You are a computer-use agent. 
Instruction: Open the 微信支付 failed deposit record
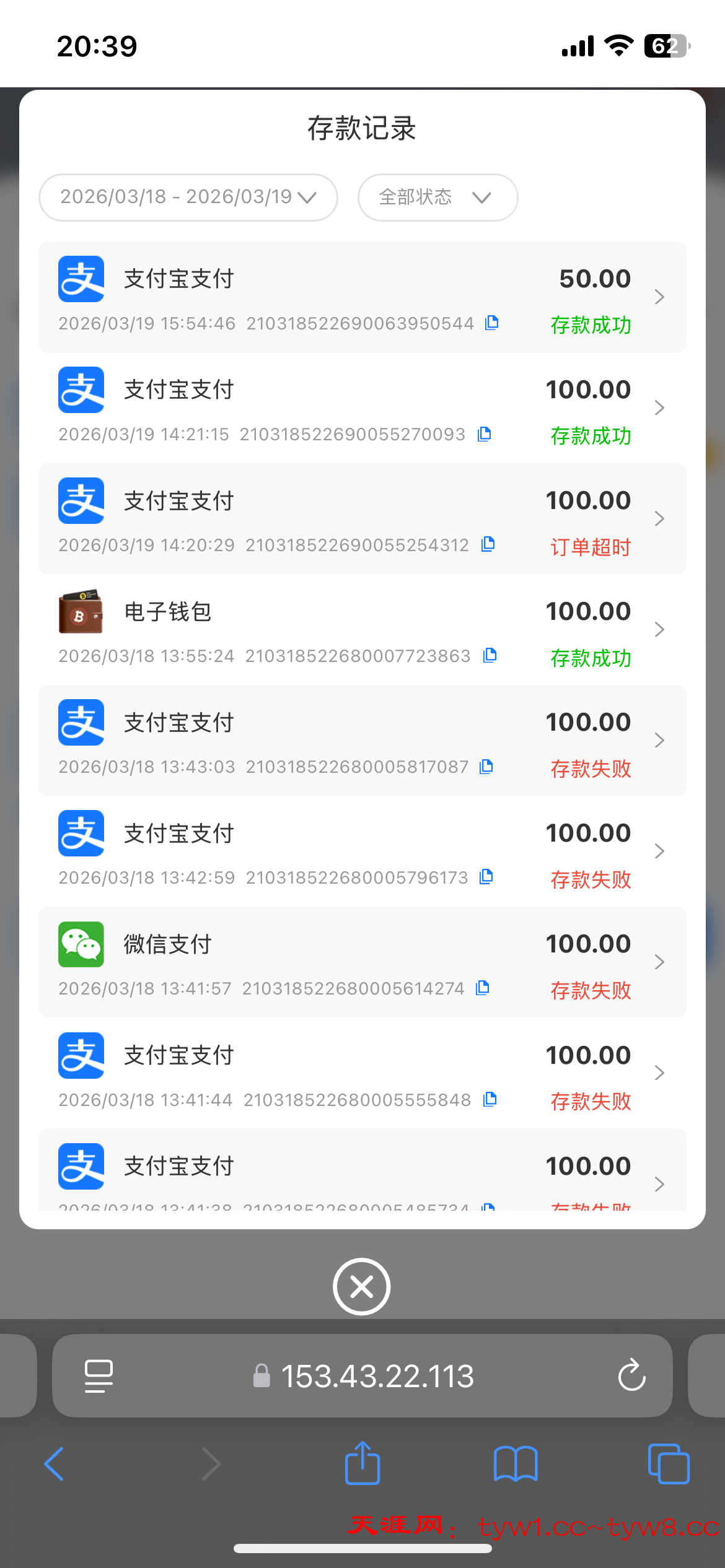pyautogui.click(x=362, y=962)
